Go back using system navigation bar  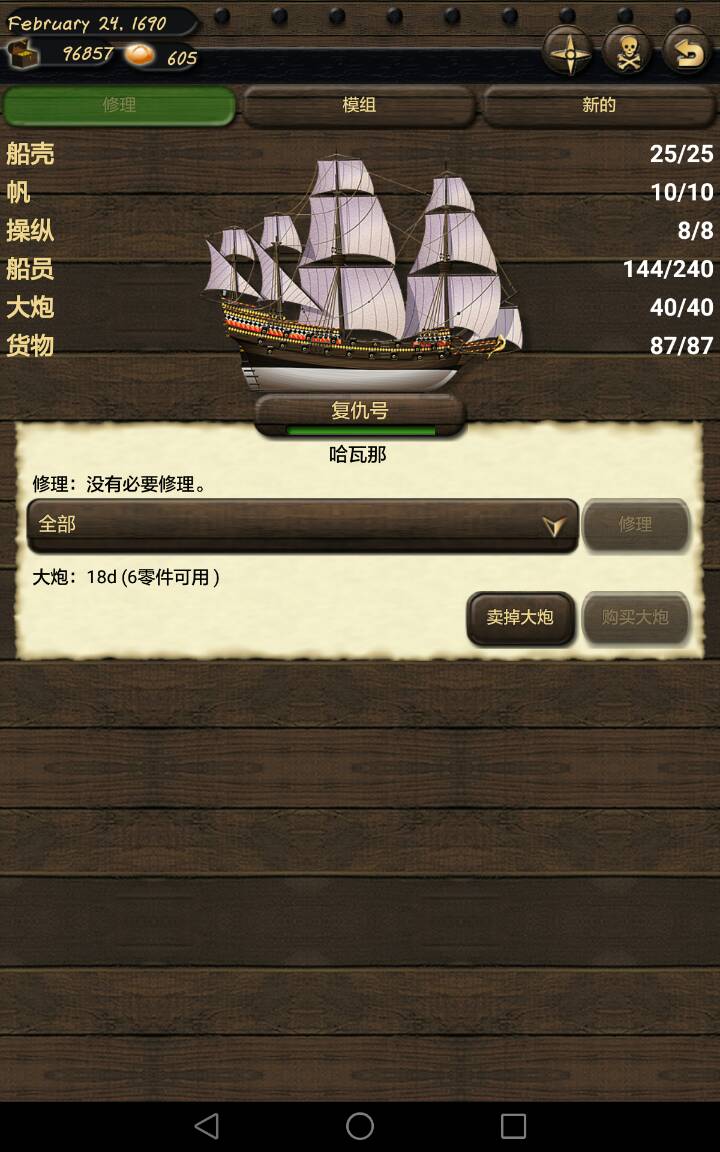click(207, 1126)
